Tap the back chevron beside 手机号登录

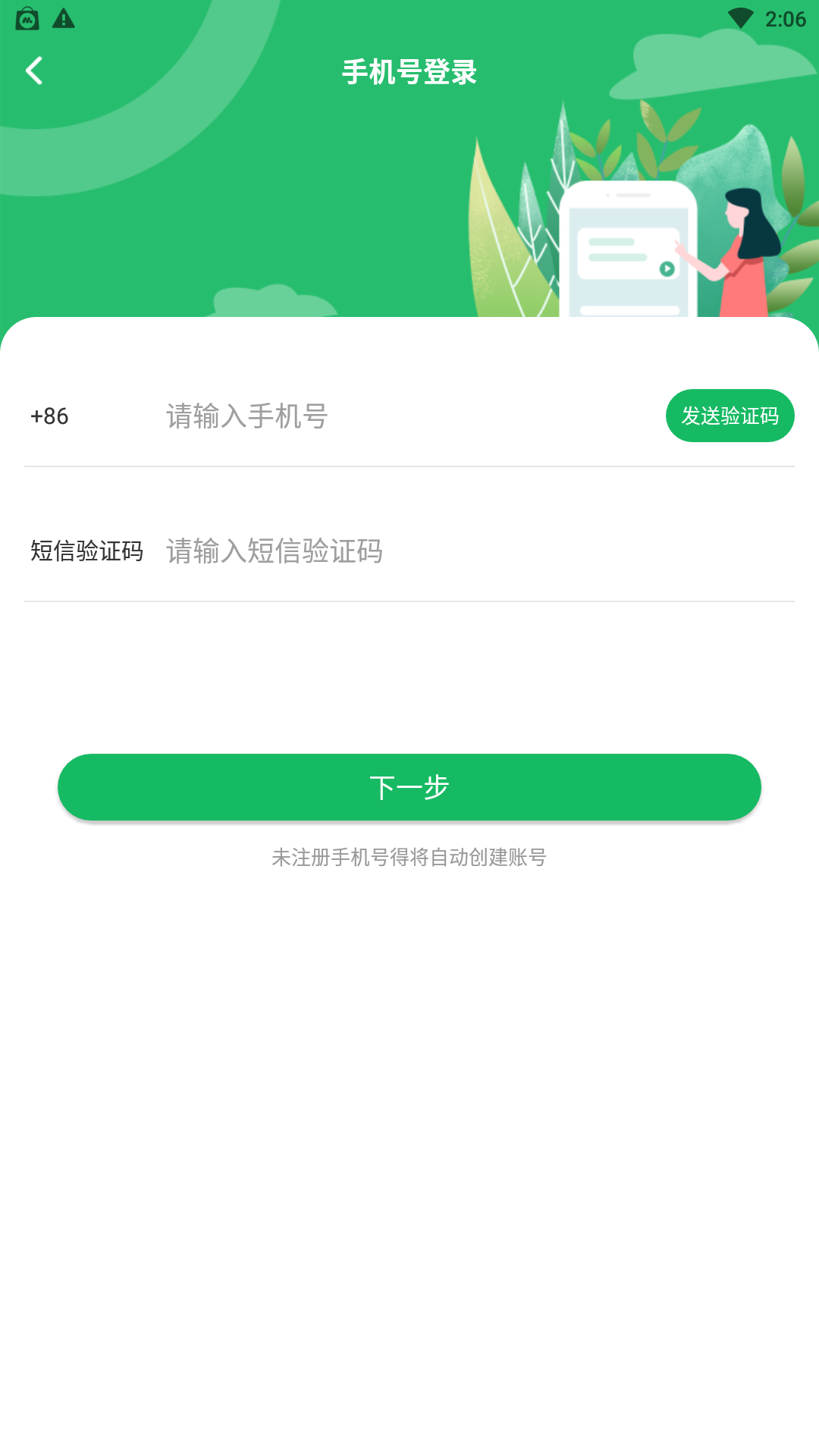[34, 71]
